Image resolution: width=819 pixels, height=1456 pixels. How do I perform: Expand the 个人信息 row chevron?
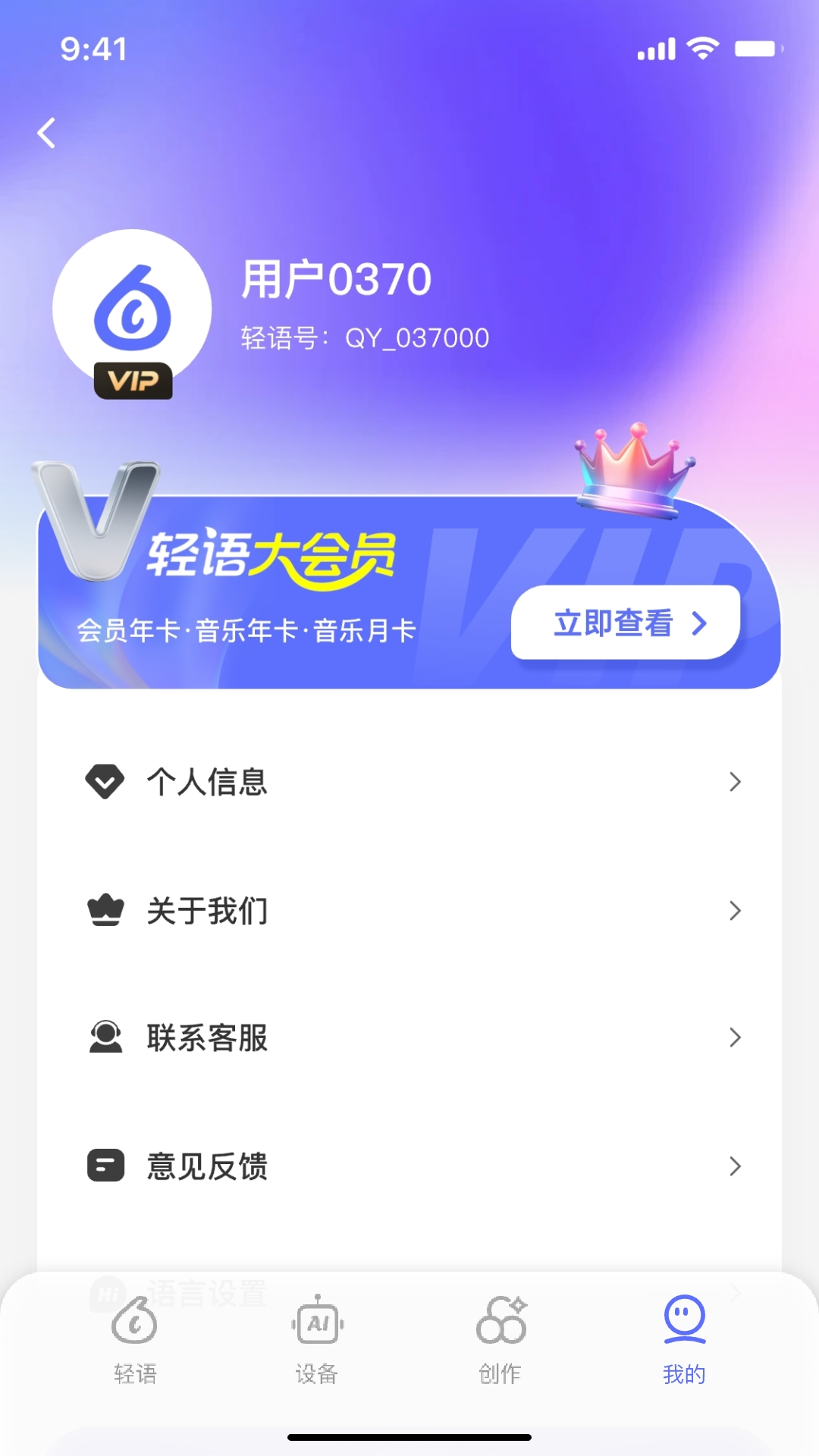[x=733, y=782]
